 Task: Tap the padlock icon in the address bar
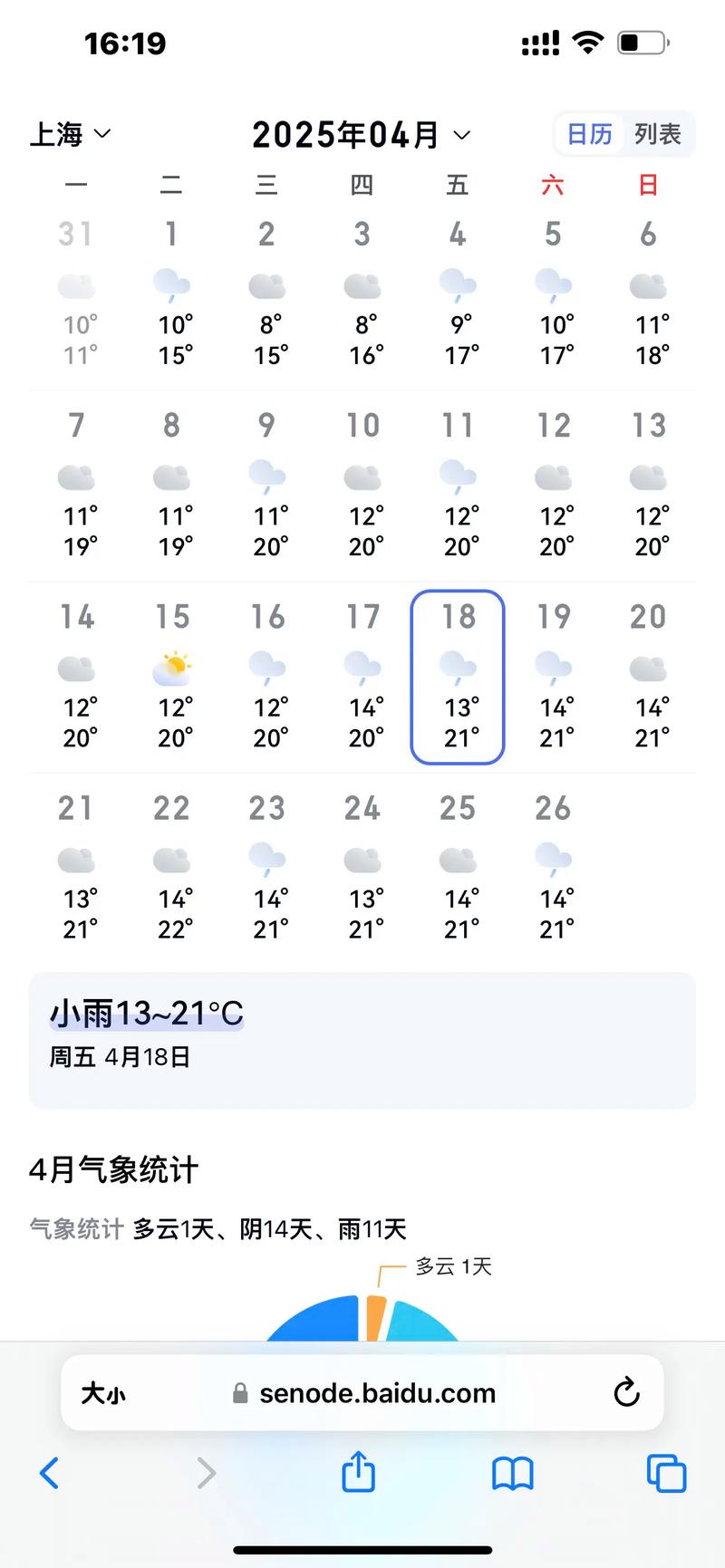(240, 1393)
